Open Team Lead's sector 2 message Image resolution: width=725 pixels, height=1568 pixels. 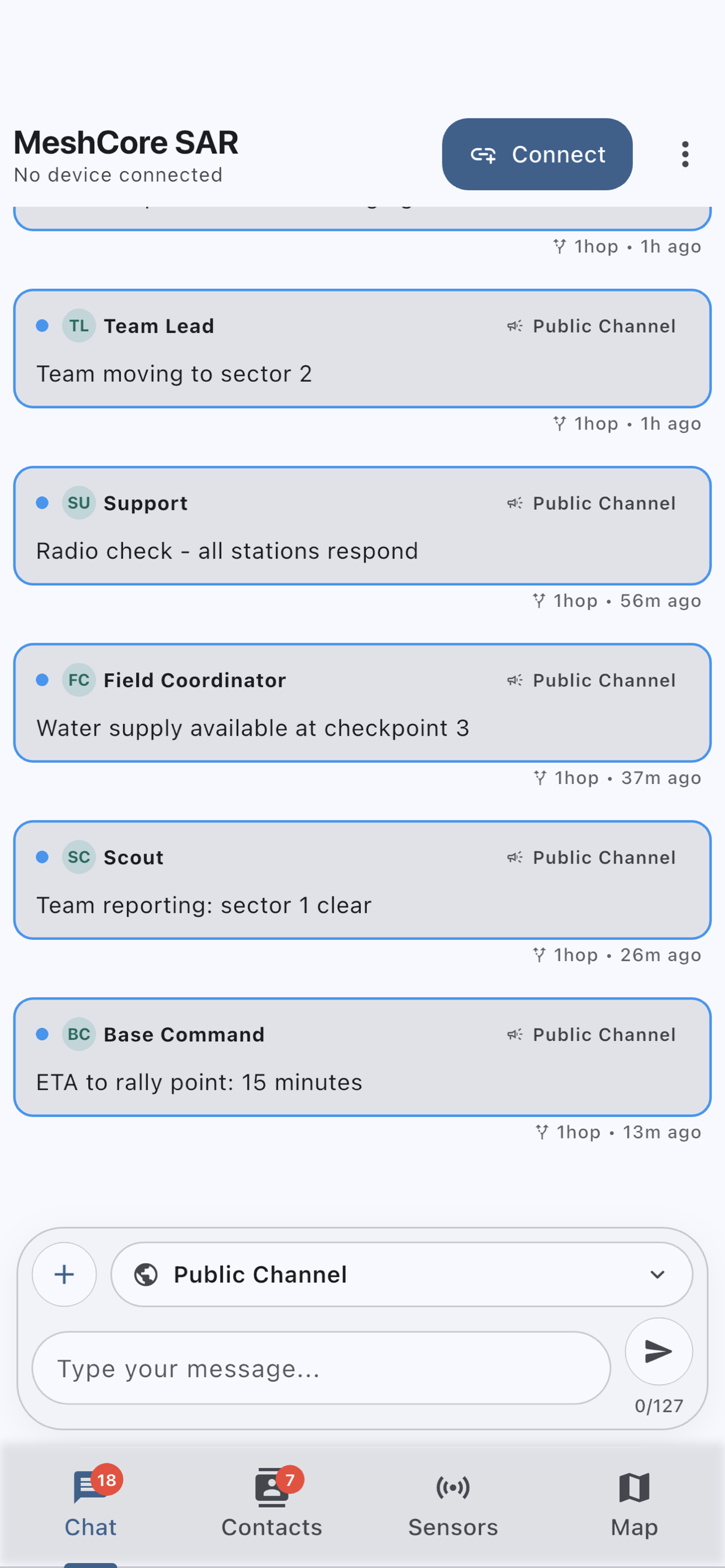click(x=362, y=349)
